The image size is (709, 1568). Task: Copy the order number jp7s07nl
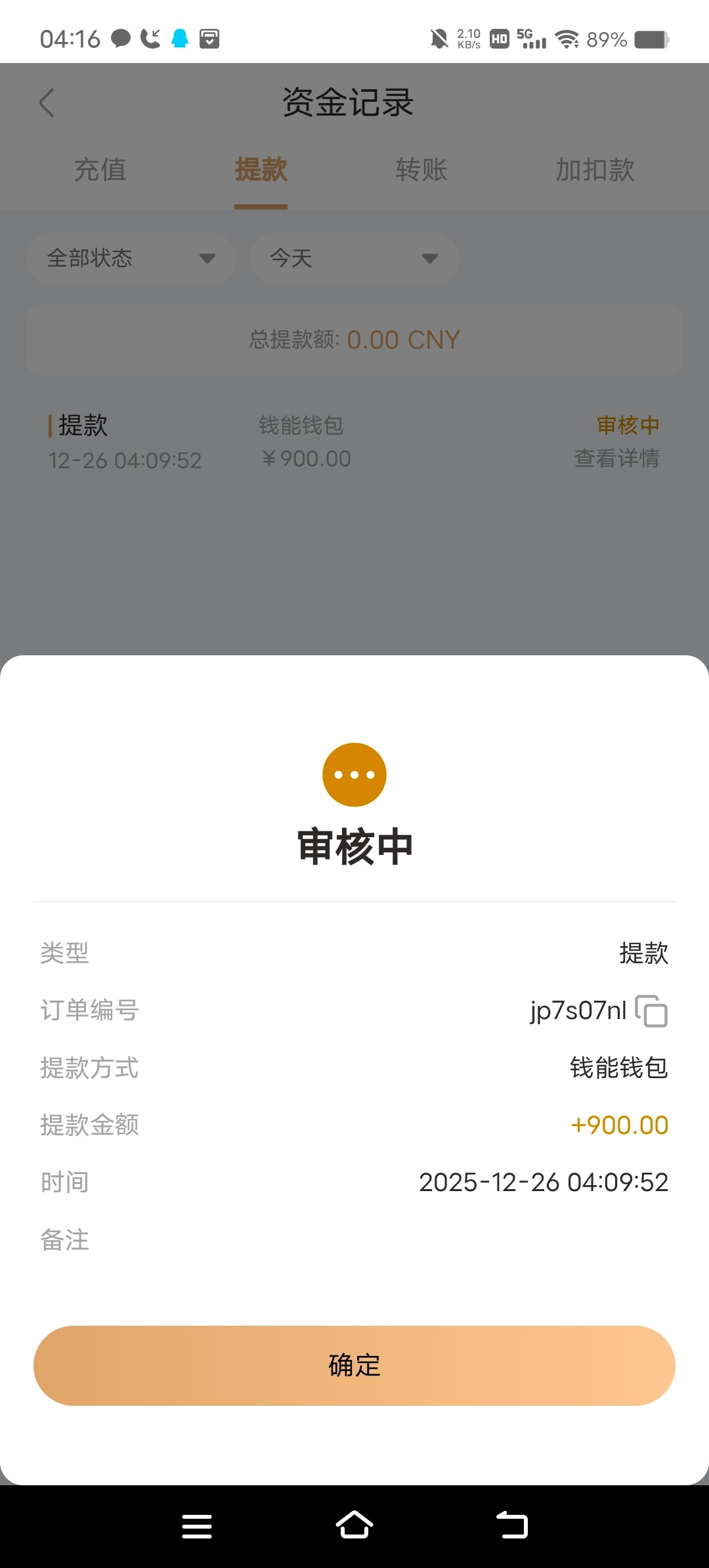[x=651, y=1011]
